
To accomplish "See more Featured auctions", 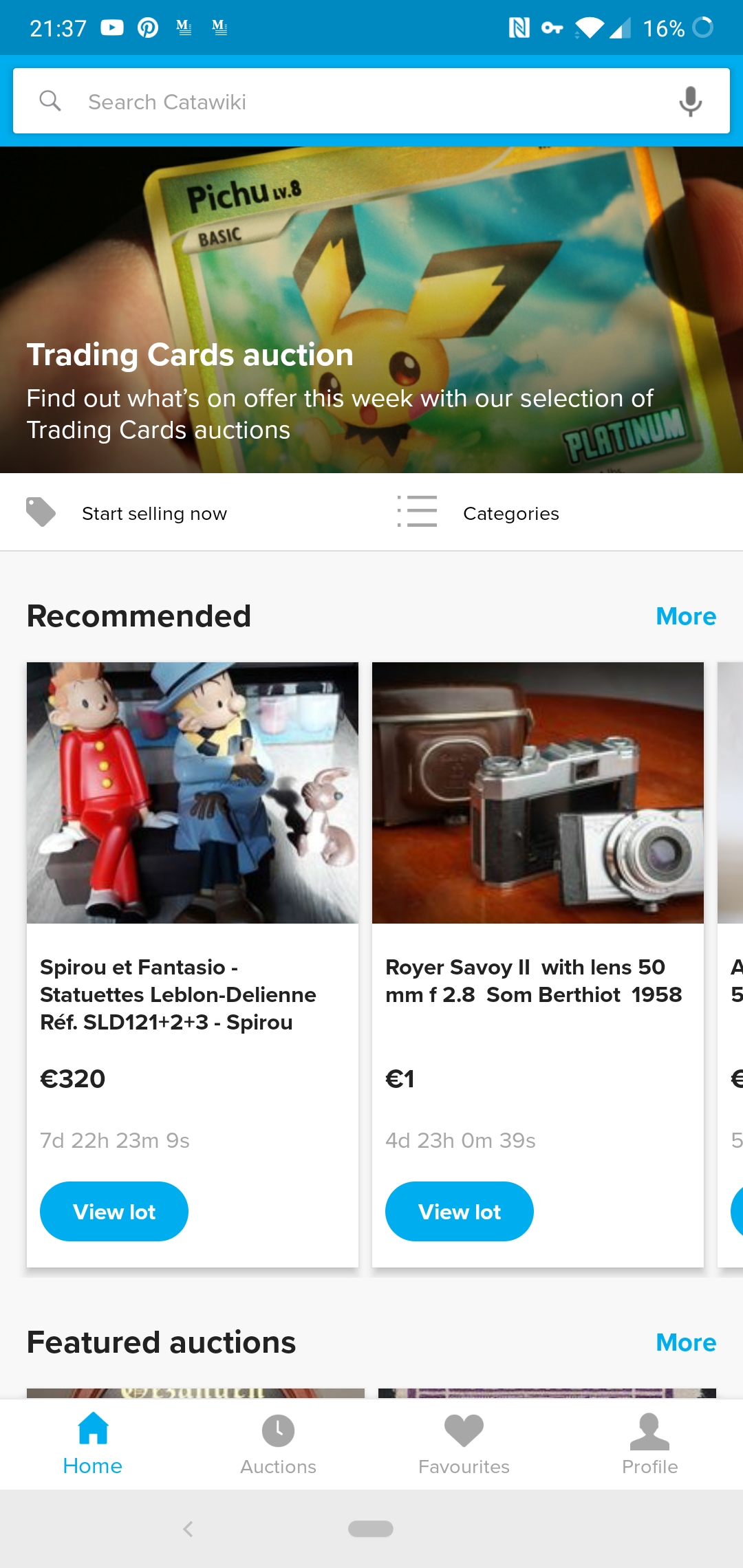I will point(685,1342).
